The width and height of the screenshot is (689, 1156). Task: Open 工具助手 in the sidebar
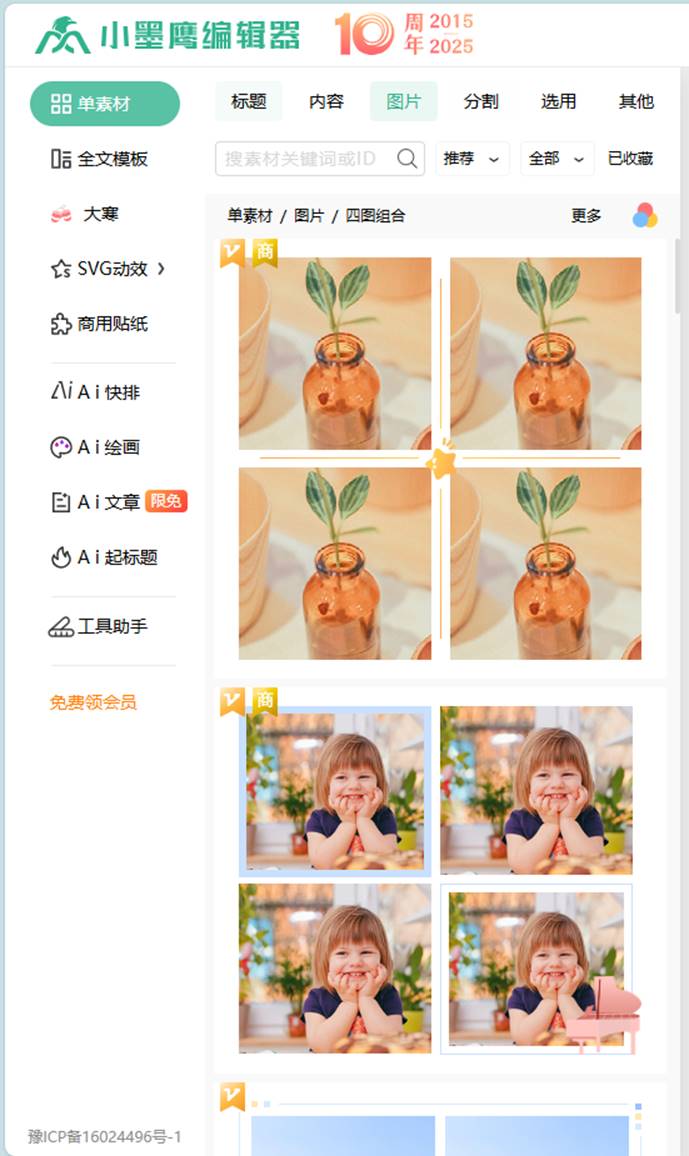pyautogui.click(x=99, y=627)
